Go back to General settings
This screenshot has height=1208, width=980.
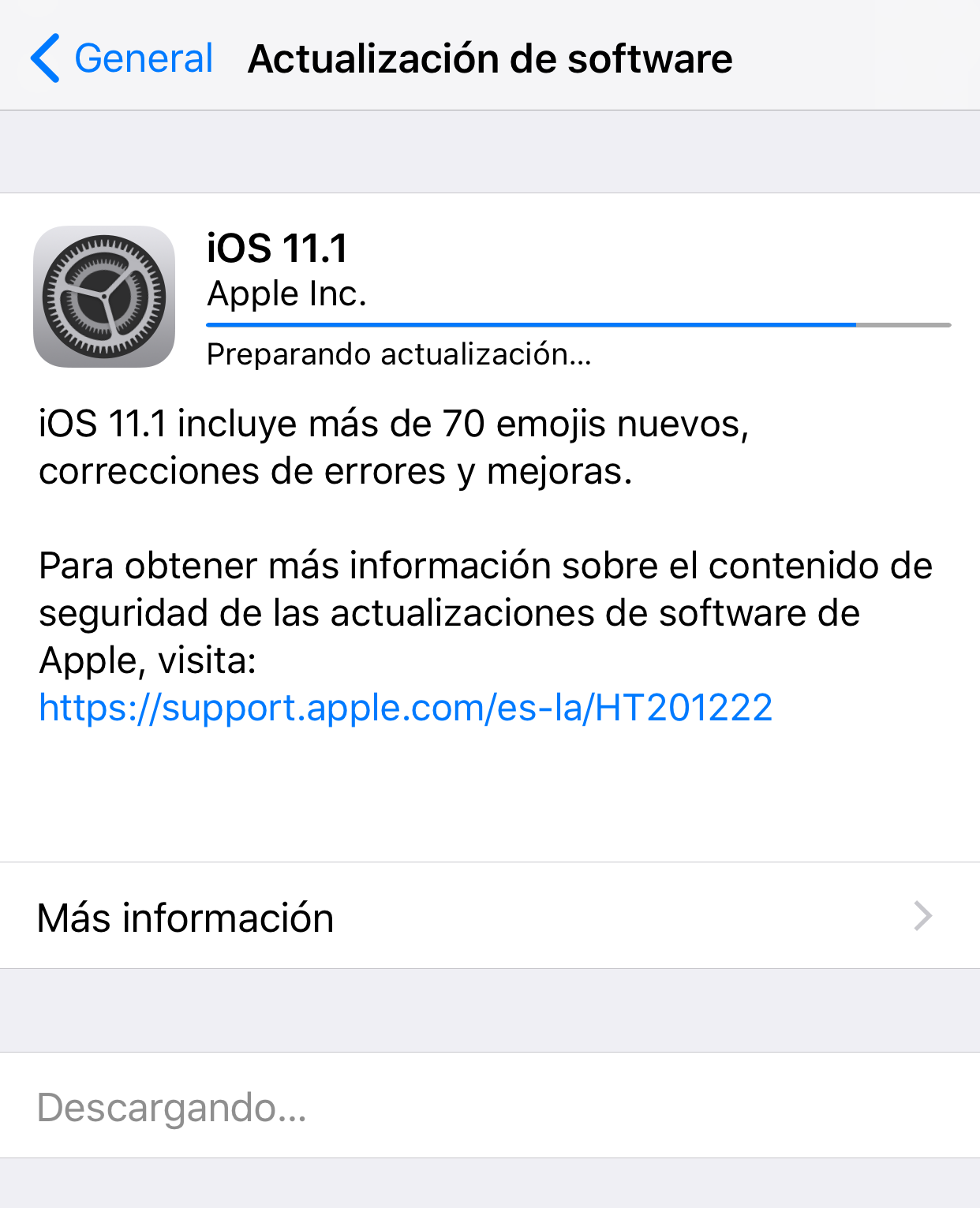122,58
